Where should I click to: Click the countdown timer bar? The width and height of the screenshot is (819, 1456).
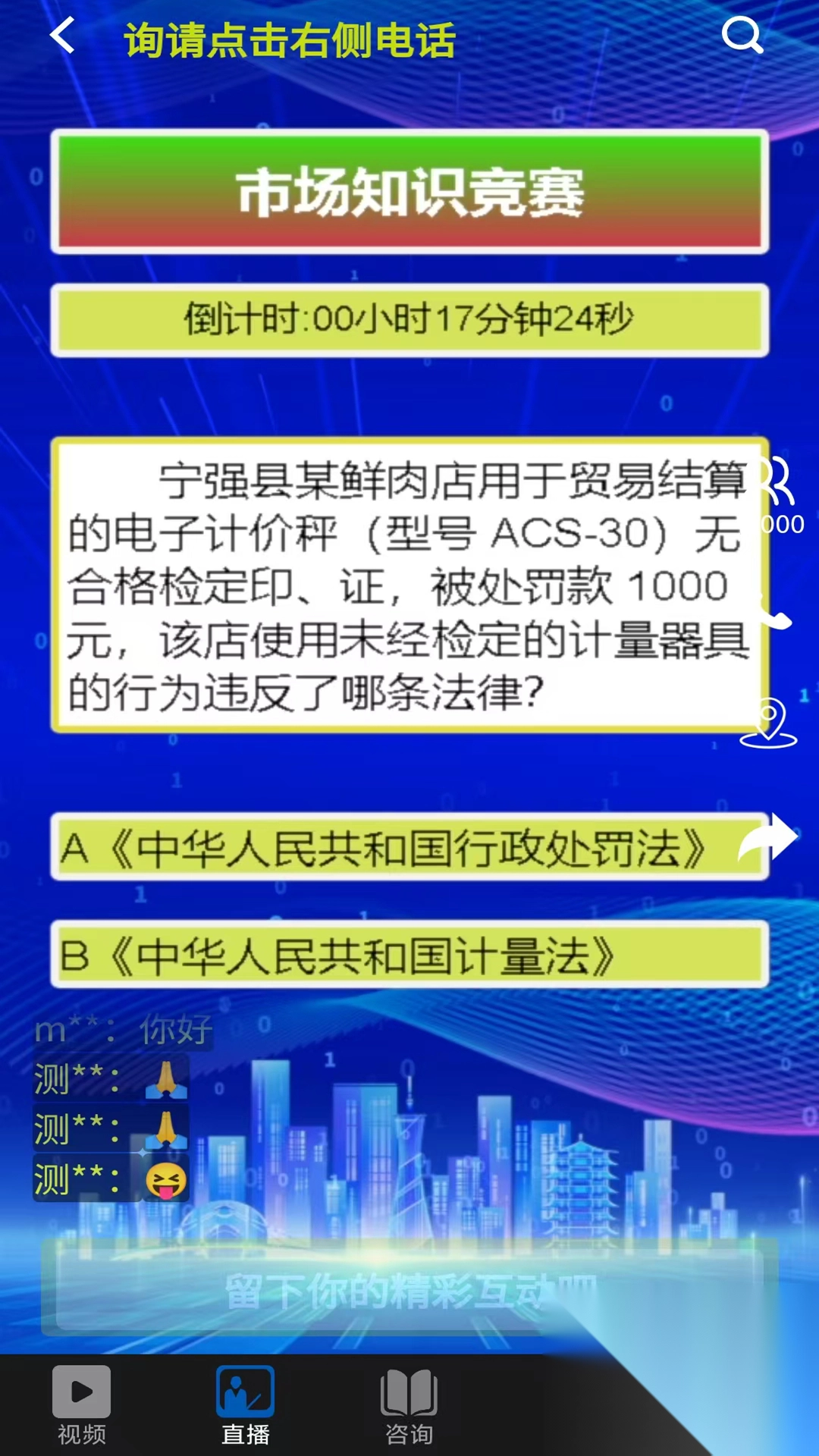coord(409,319)
